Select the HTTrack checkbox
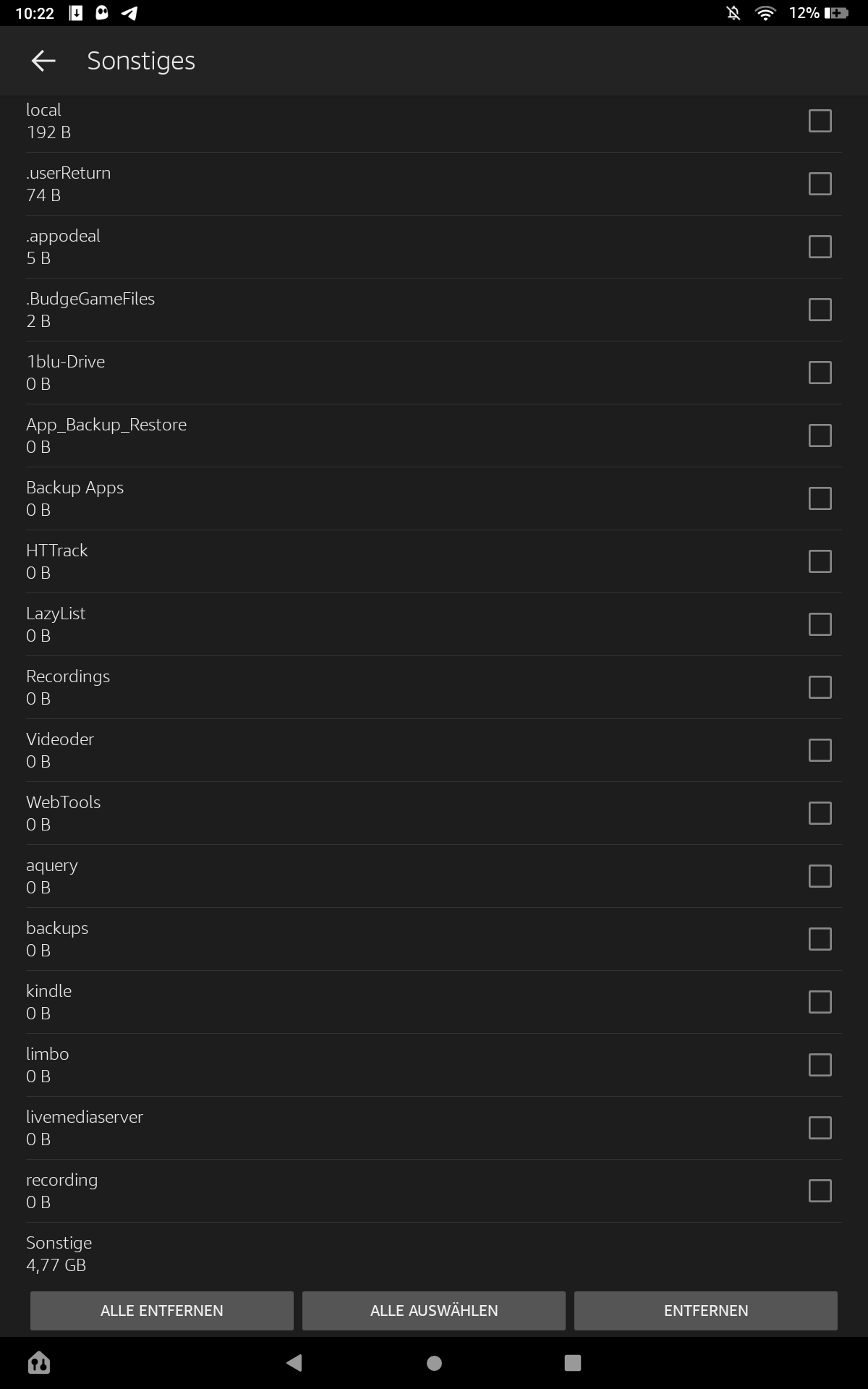Screen dimensions: 868x1389 tap(820, 561)
